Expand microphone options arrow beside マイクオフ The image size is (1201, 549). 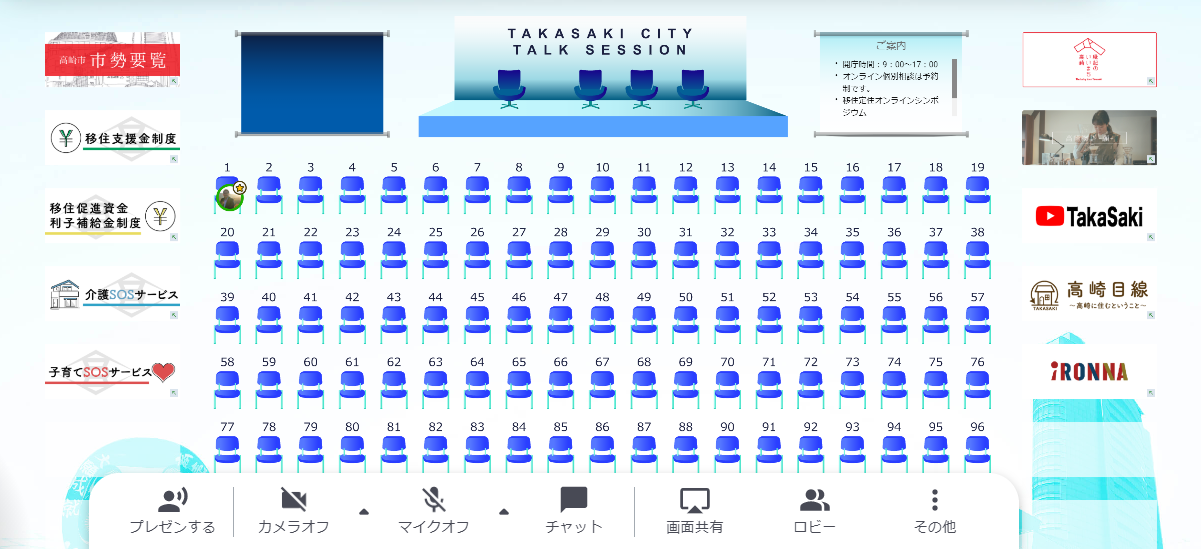click(504, 511)
